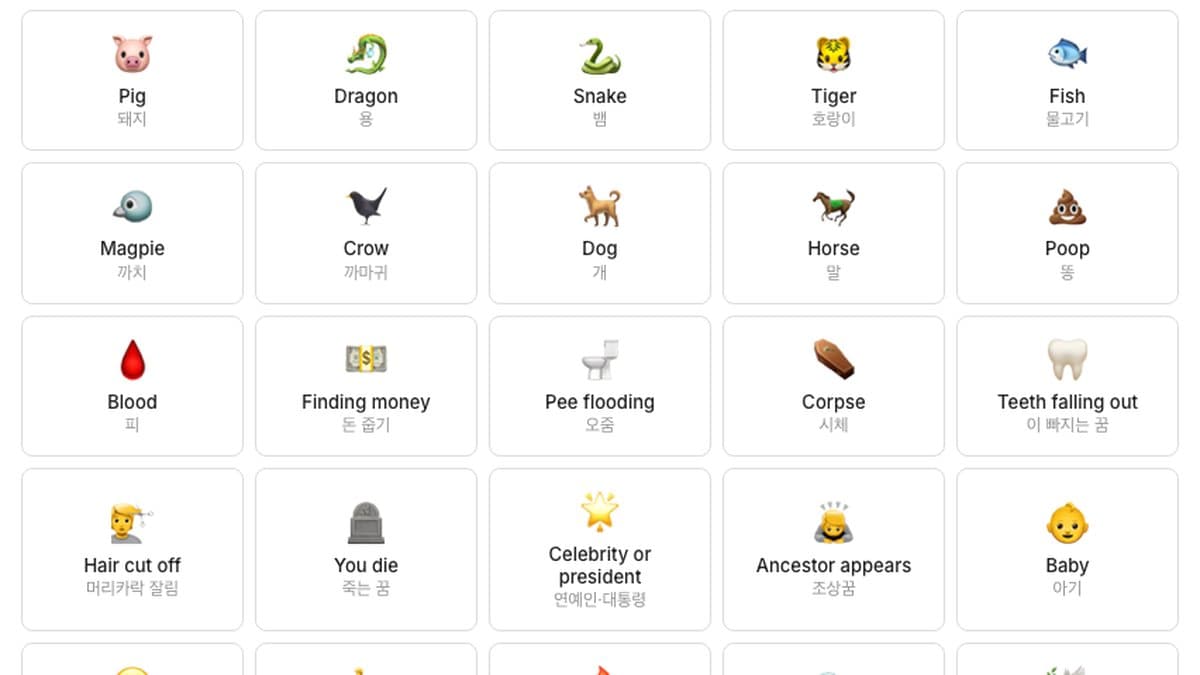Image resolution: width=1200 pixels, height=675 pixels.
Task: Open the Pig dream card
Action: click(x=132, y=80)
